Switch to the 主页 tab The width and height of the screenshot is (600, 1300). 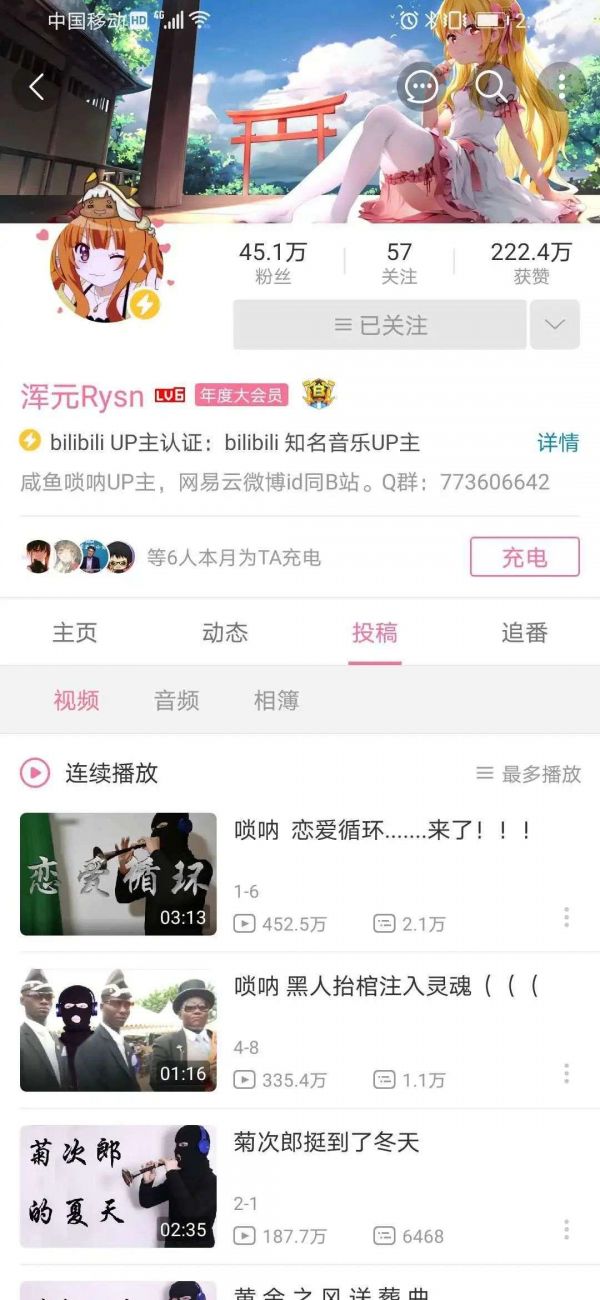[x=75, y=633]
